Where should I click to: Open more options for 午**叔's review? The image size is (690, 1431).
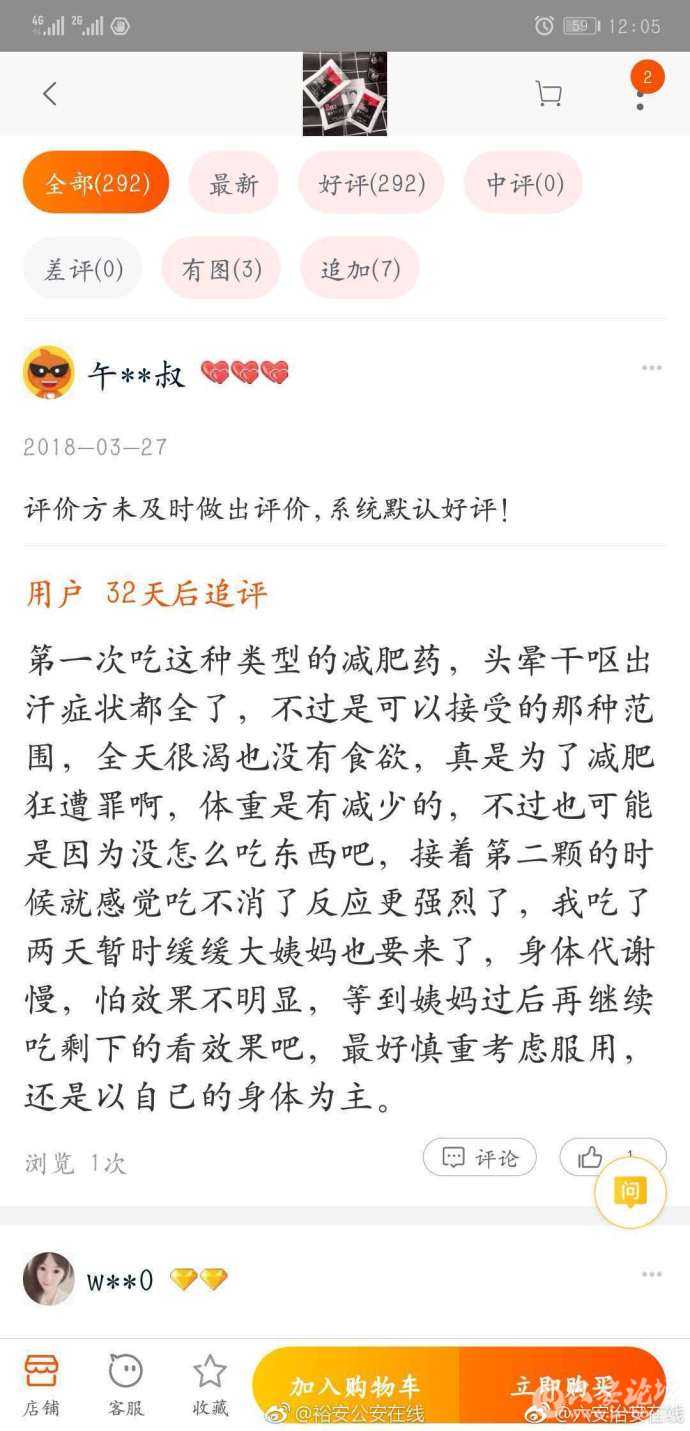coord(651,368)
